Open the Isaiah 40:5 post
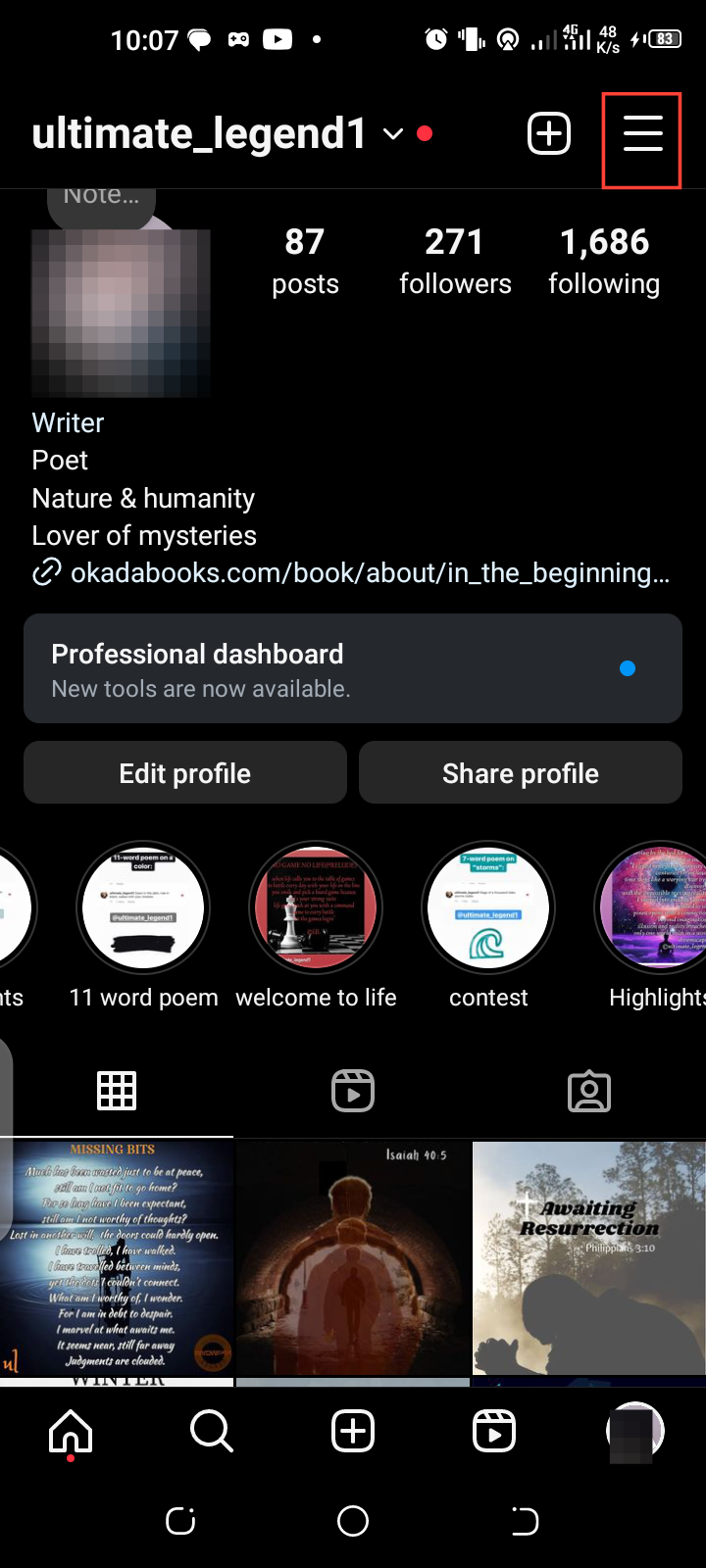This screenshot has width=706, height=1568. tap(353, 1257)
